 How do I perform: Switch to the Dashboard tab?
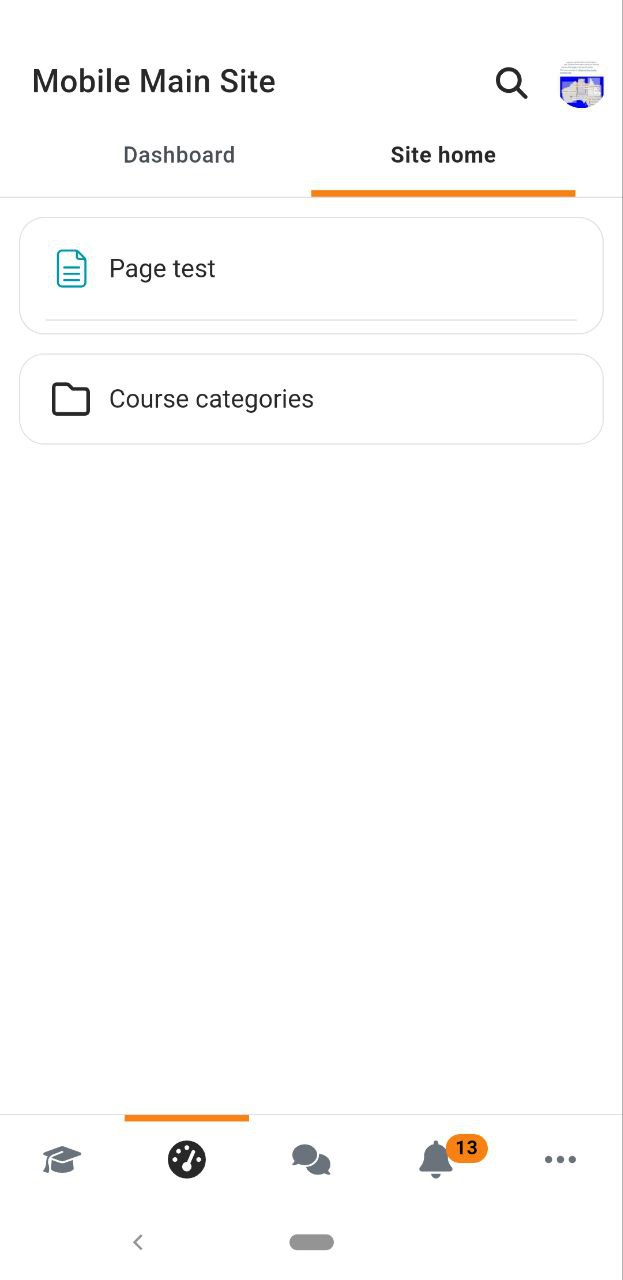179,155
